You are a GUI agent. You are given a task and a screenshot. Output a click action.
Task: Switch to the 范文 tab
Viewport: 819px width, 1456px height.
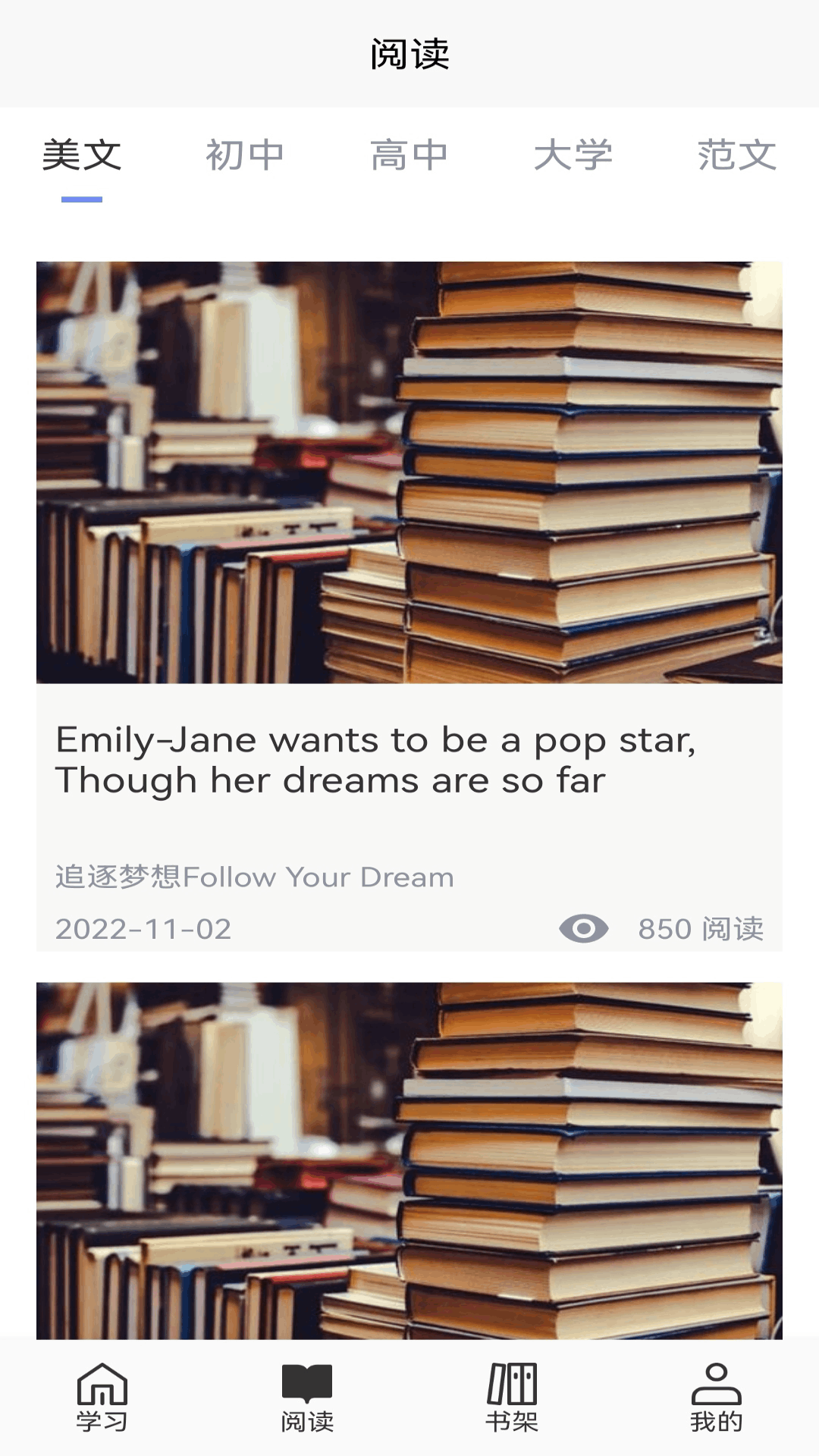(736, 156)
